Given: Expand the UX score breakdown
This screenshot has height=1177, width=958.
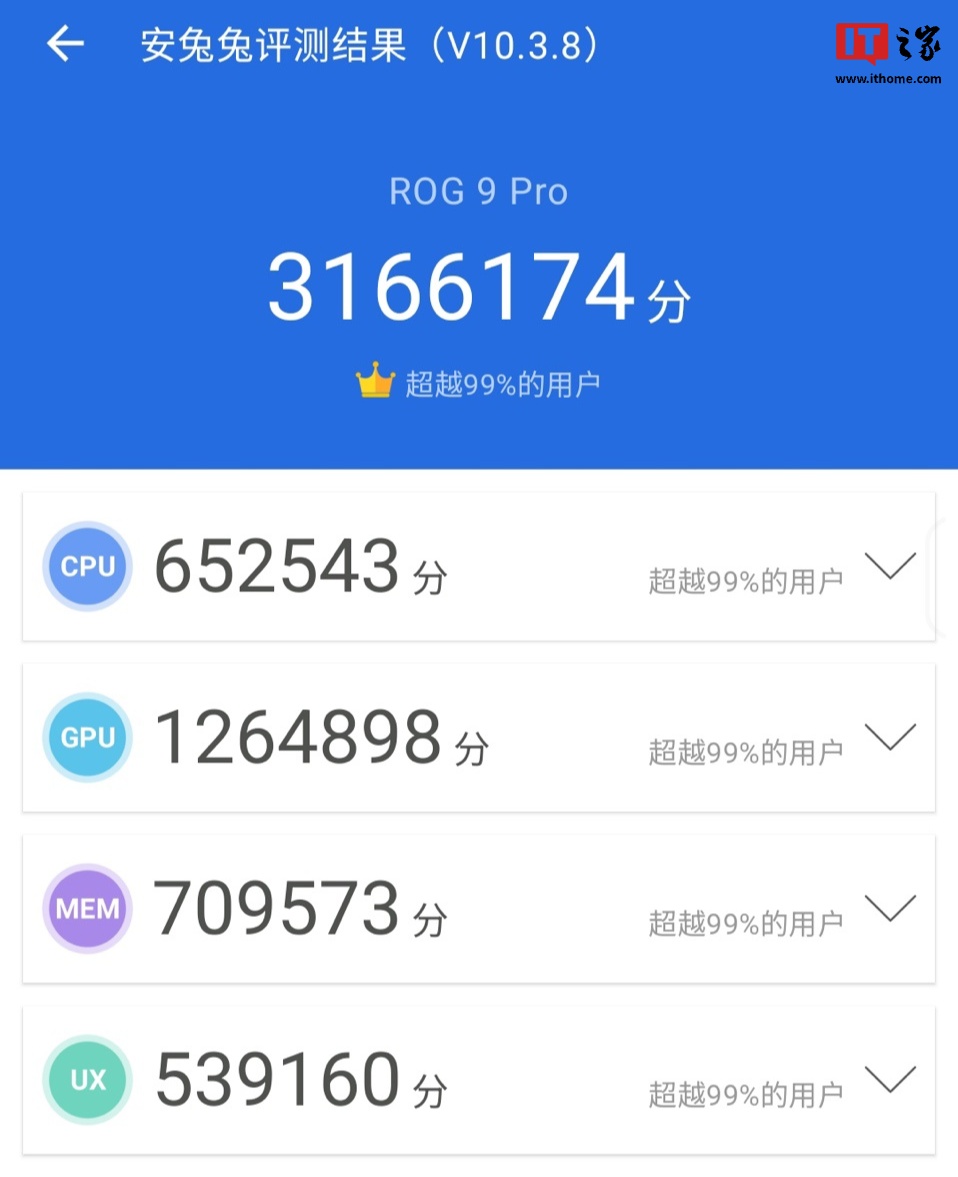Looking at the screenshot, I should tap(889, 1080).
